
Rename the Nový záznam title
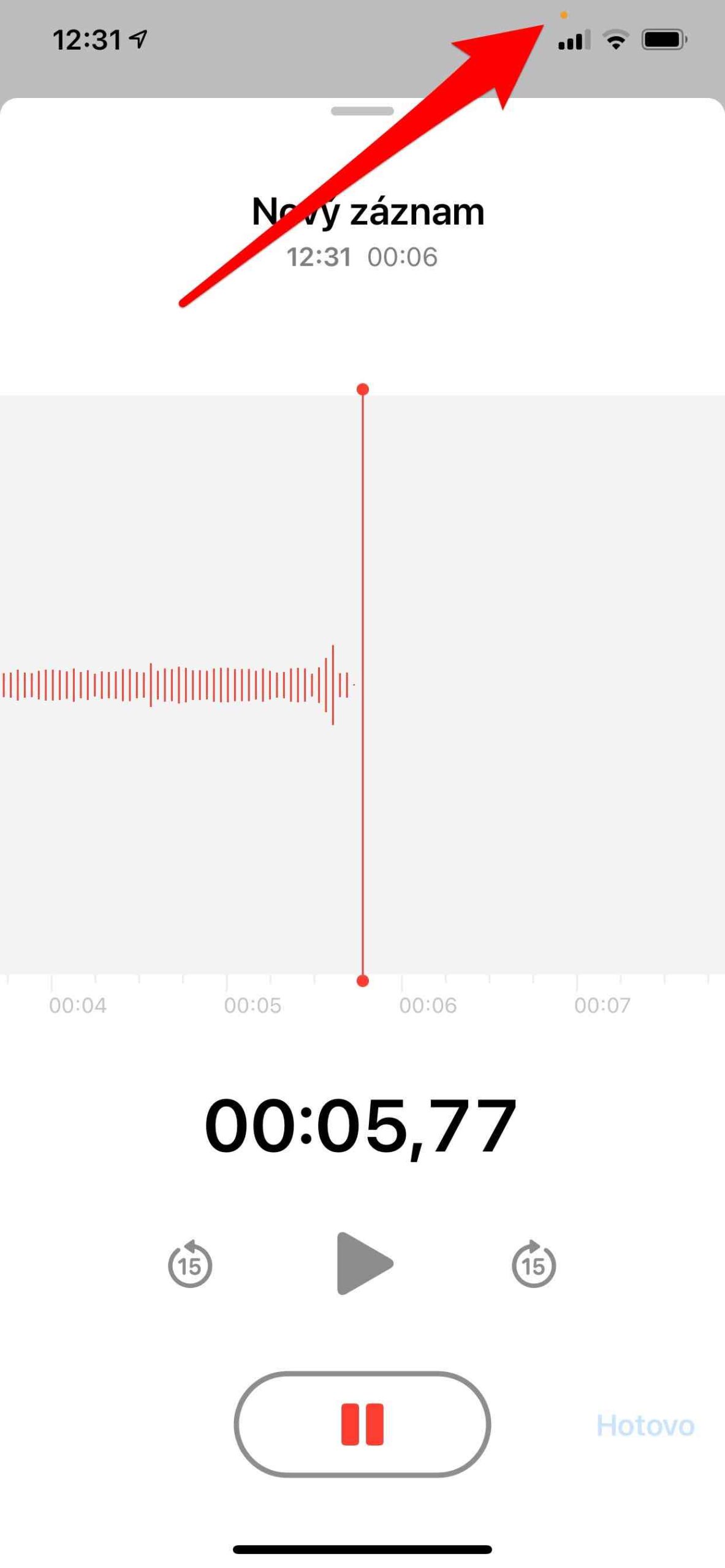(368, 212)
